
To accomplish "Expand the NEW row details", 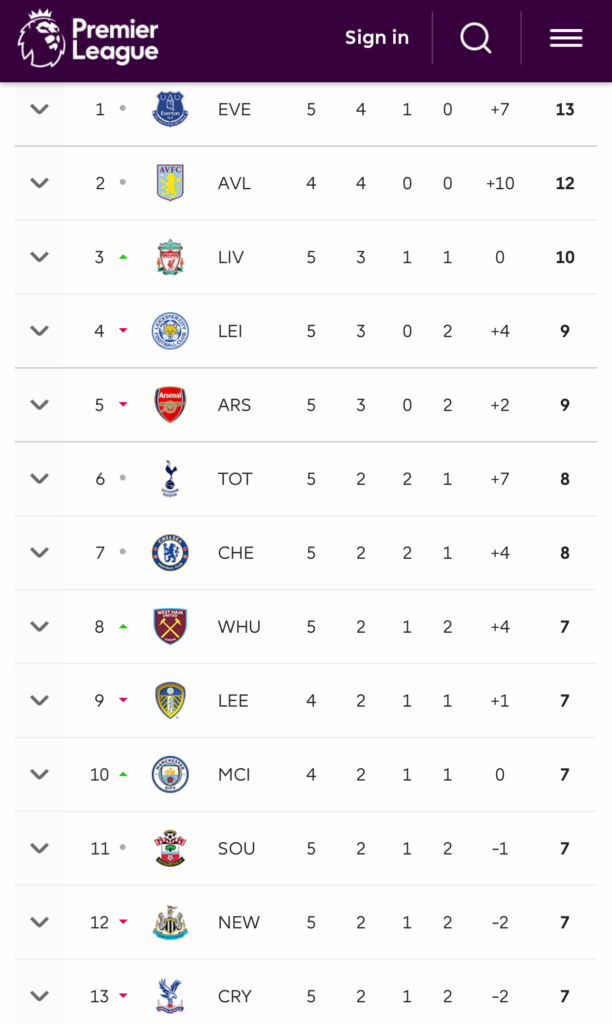I will click(x=40, y=921).
